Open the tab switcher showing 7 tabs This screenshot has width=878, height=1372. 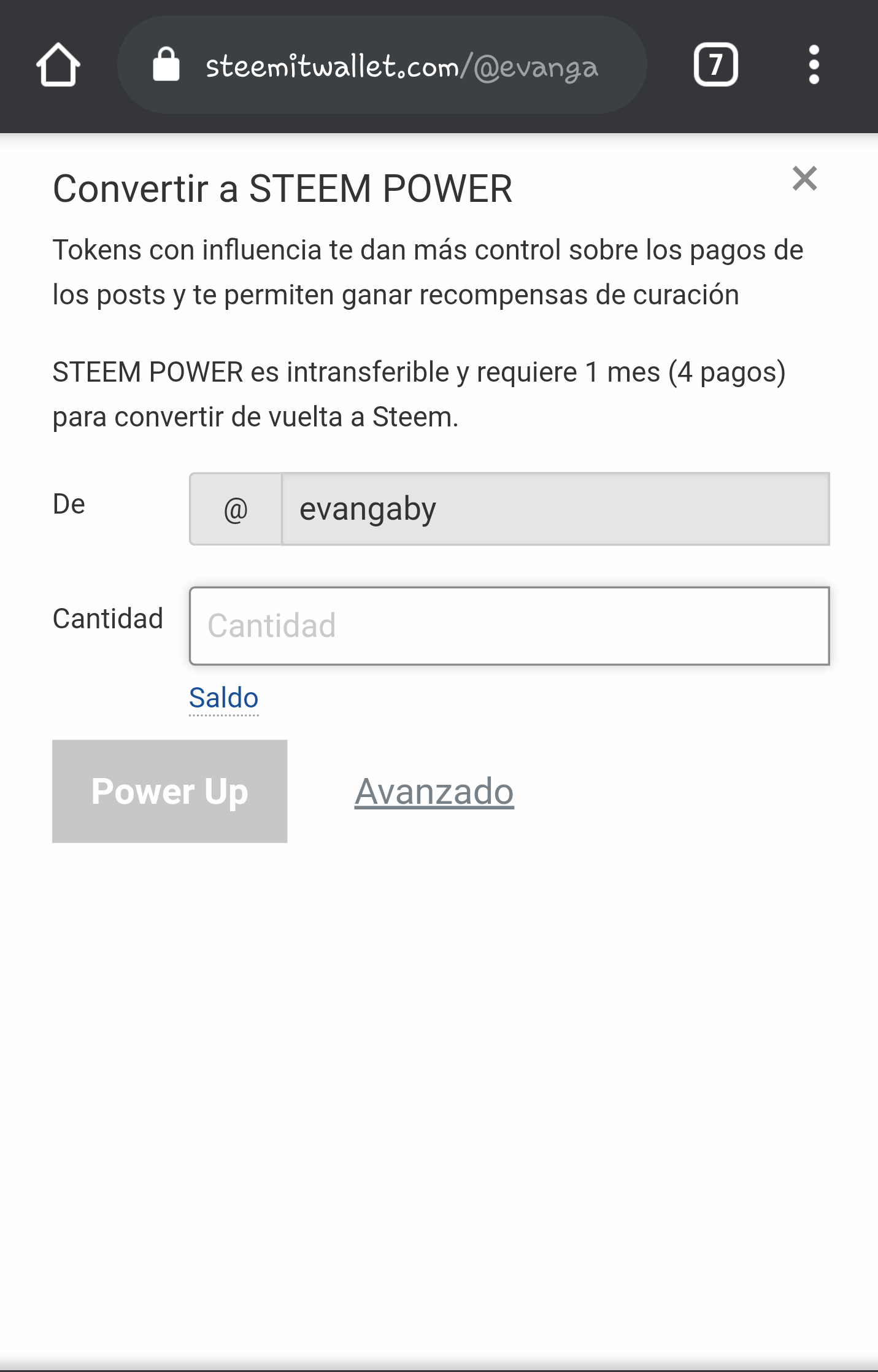pyautogui.click(x=715, y=64)
